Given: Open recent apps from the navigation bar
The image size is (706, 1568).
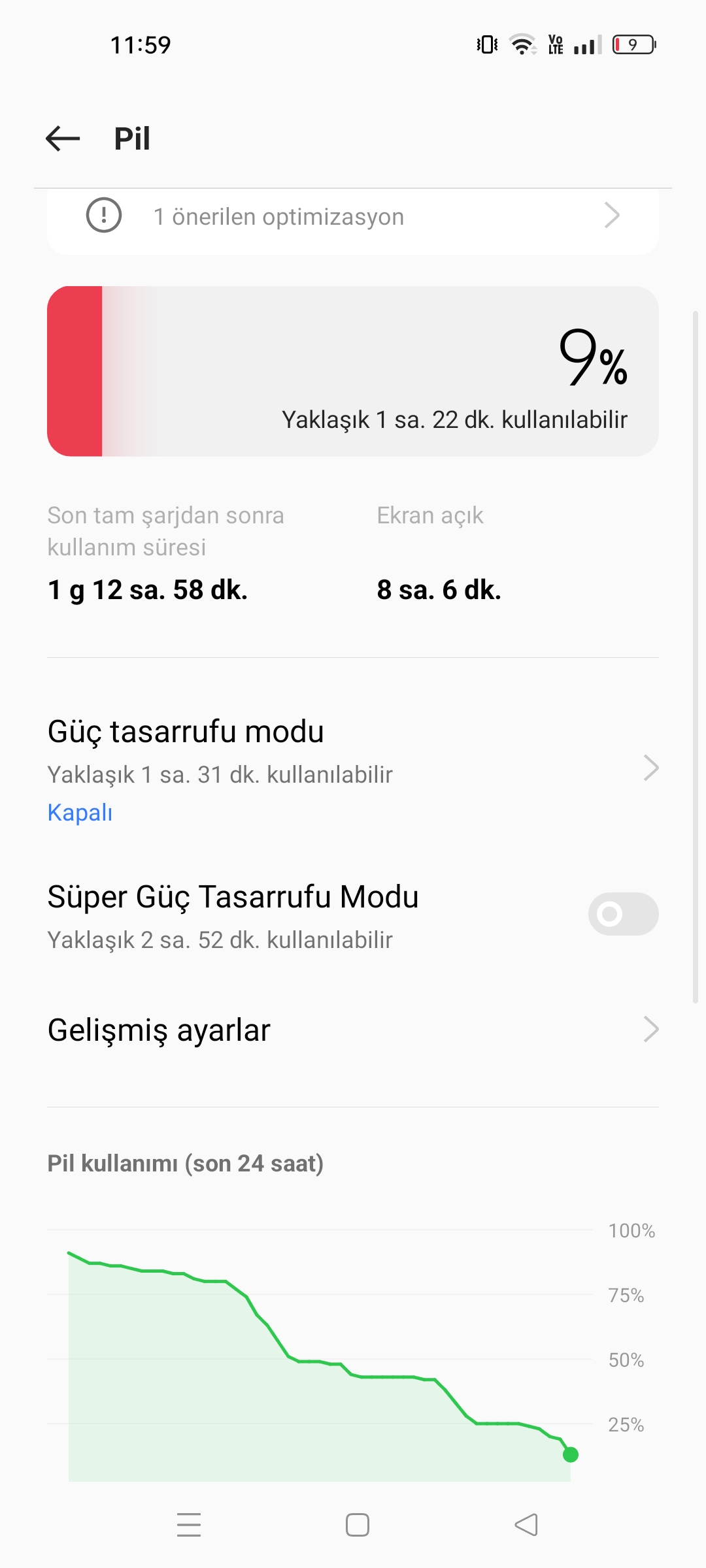Looking at the screenshot, I should click(189, 1525).
